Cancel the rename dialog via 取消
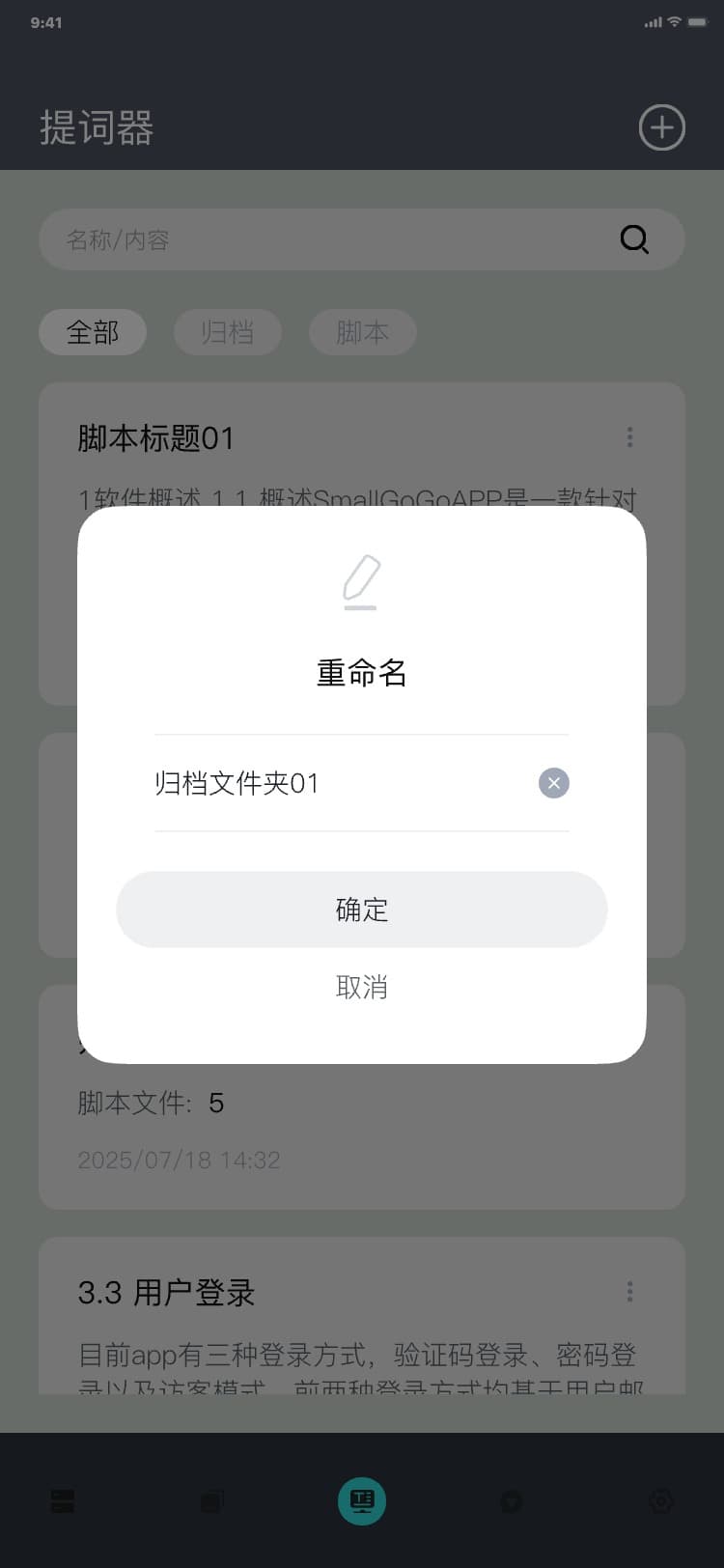724x1568 pixels. pos(361,987)
